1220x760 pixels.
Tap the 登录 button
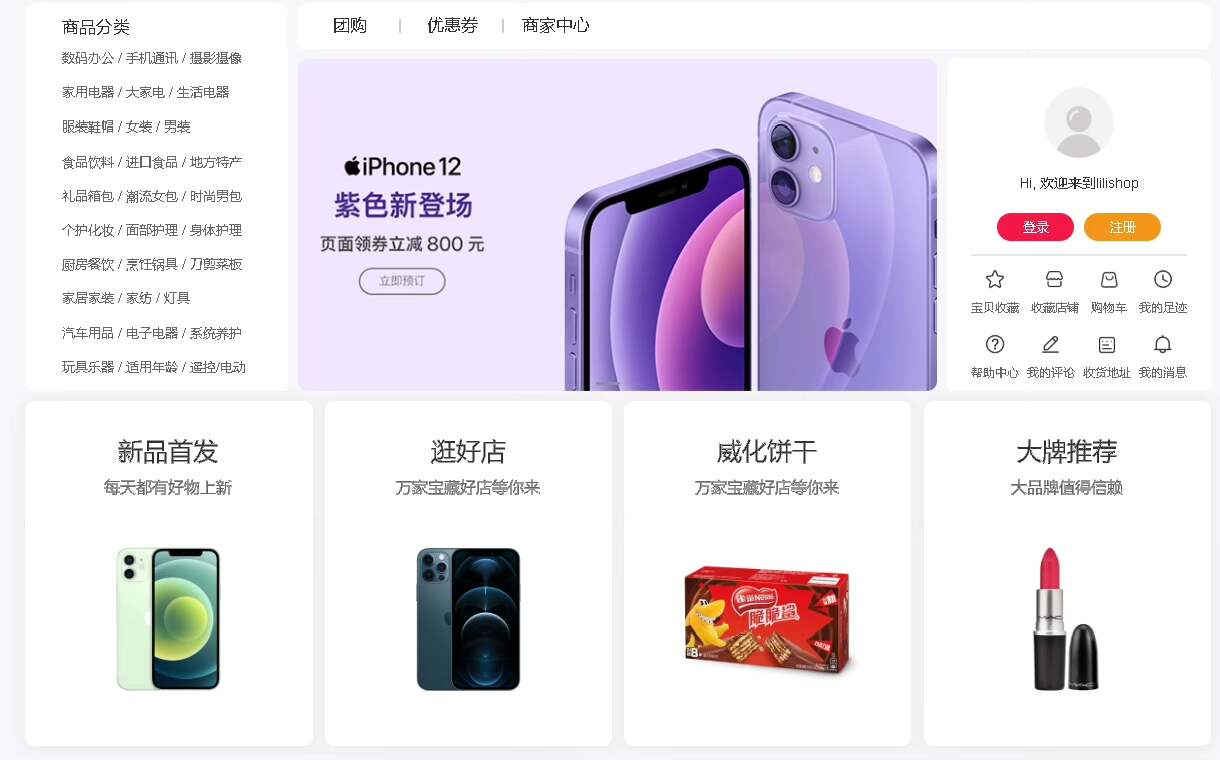(1035, 227)
